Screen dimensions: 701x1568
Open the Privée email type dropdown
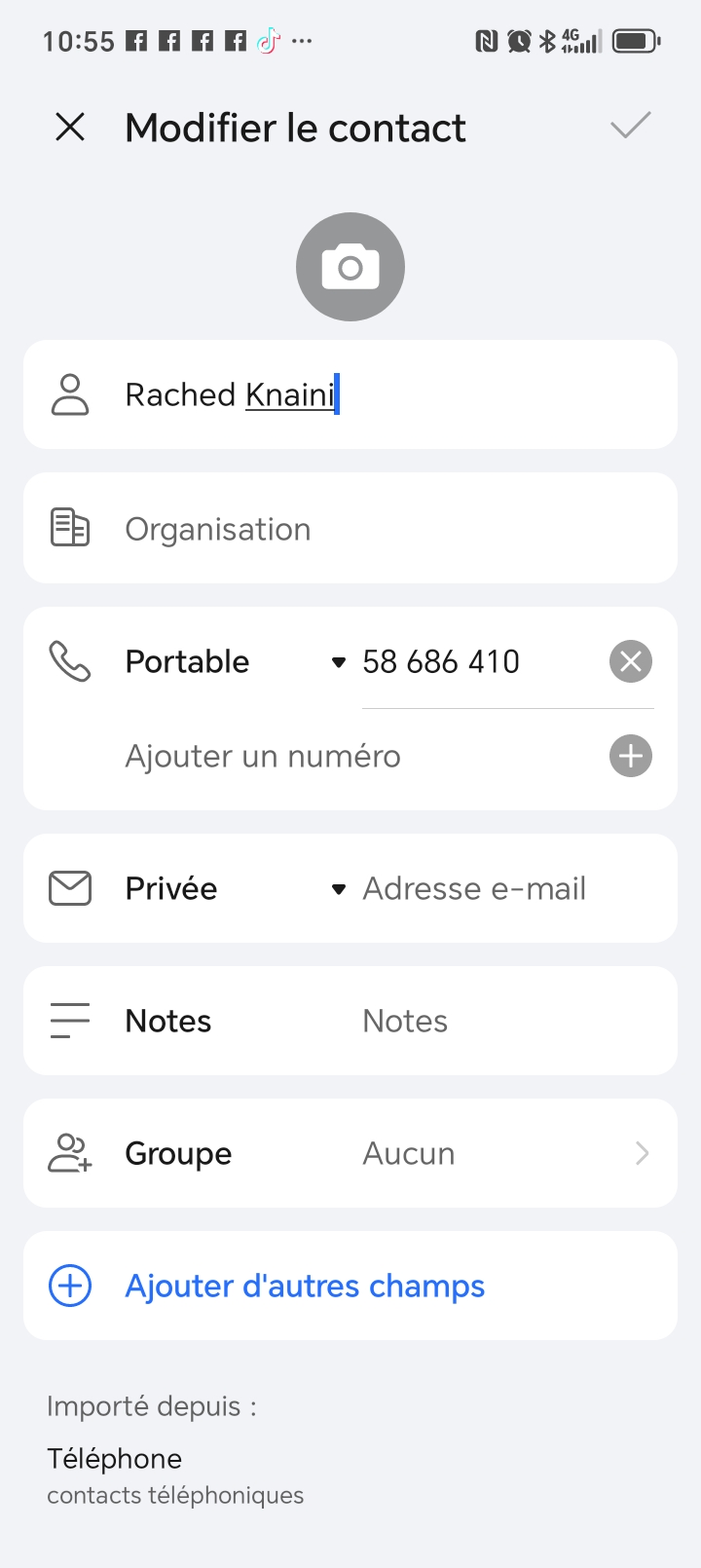tap(236, 889)
